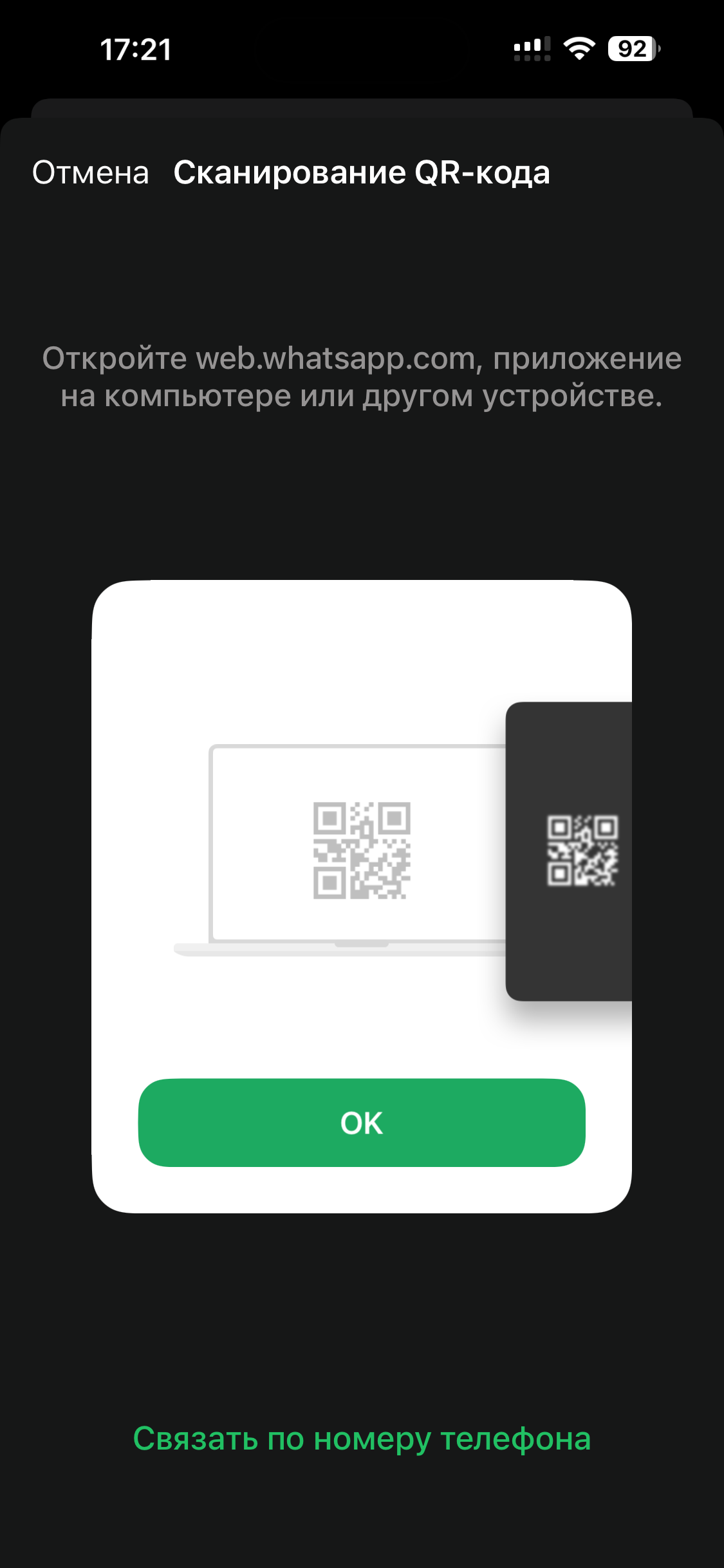Tap Отмена to cancel QR scanning
Screen dimensions: 724x1568
(91, 173)
